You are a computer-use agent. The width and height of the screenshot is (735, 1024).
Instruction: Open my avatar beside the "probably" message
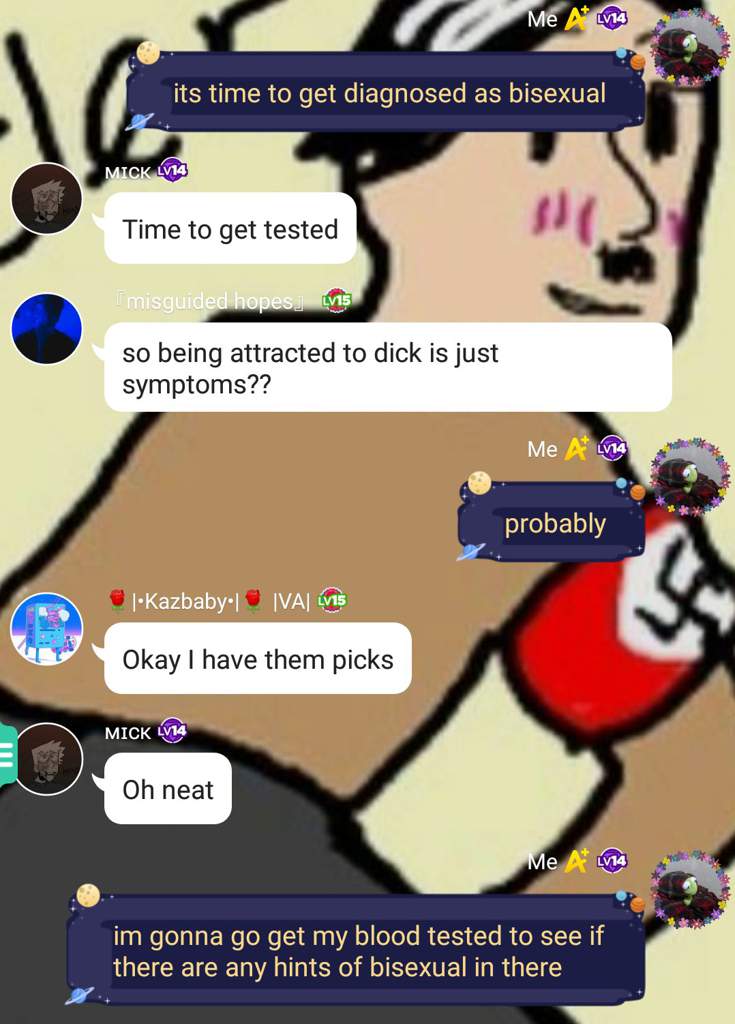[690, 477]
